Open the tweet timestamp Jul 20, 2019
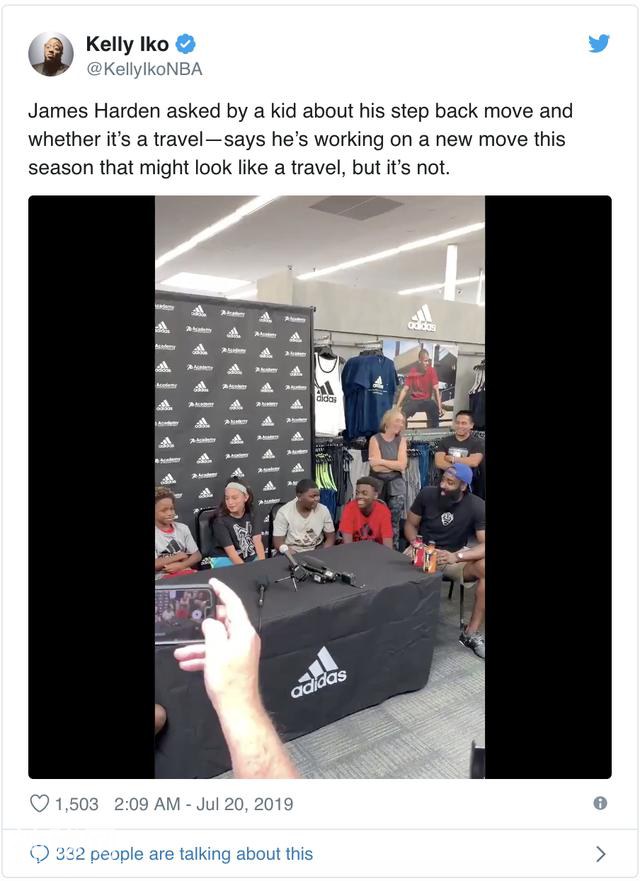 pos(203,804)
